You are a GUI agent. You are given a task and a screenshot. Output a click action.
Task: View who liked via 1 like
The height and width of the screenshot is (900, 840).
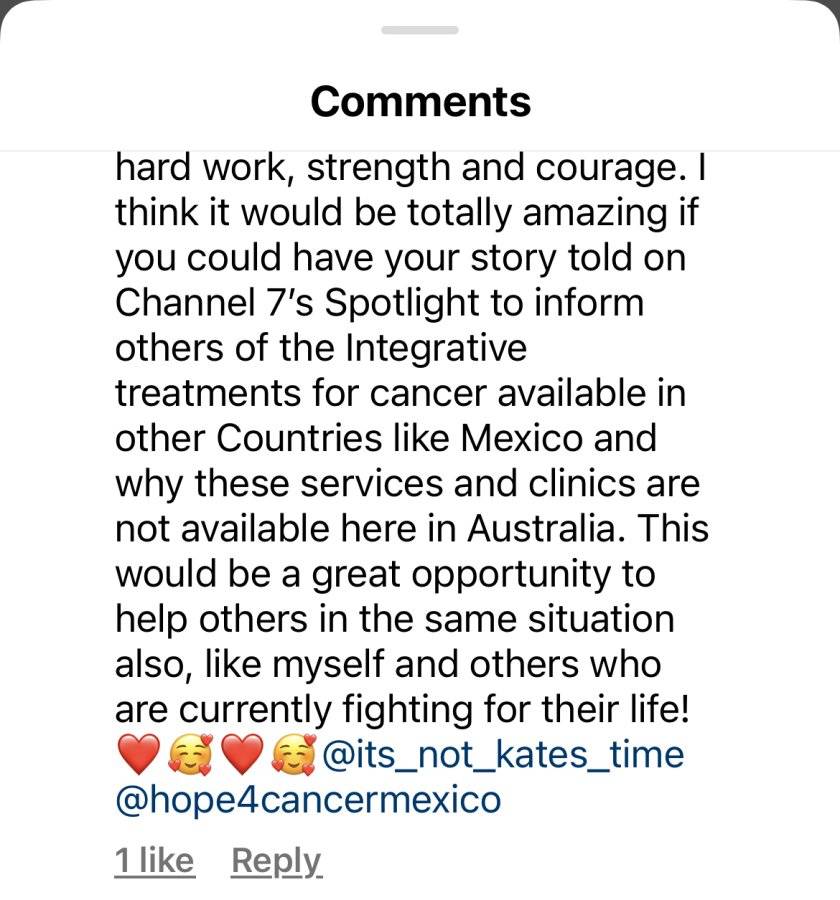click(x=154, y=860)
